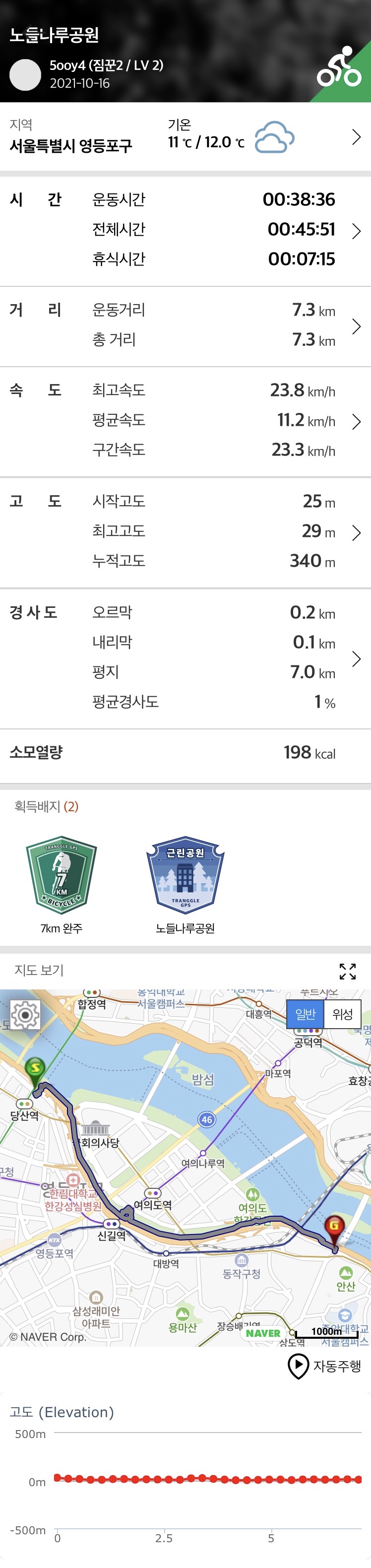Start 자동주행 route playback

(x=324, y=1366)
